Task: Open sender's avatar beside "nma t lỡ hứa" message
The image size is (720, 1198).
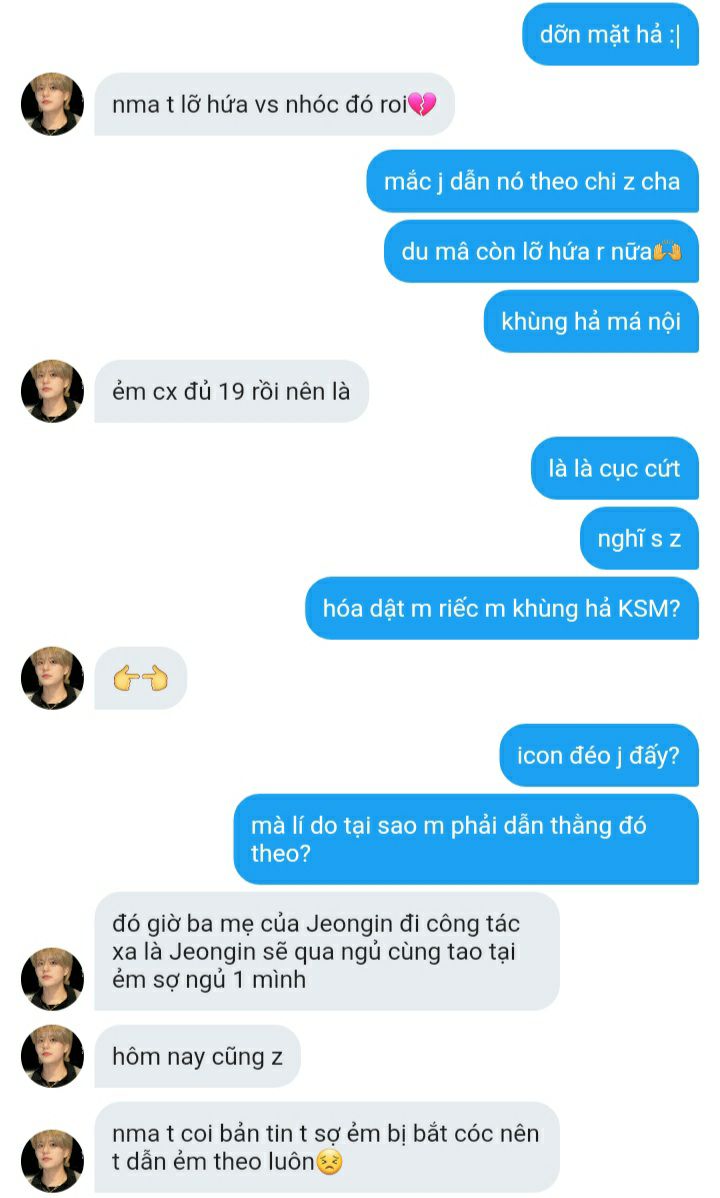Action: [52, 104]
